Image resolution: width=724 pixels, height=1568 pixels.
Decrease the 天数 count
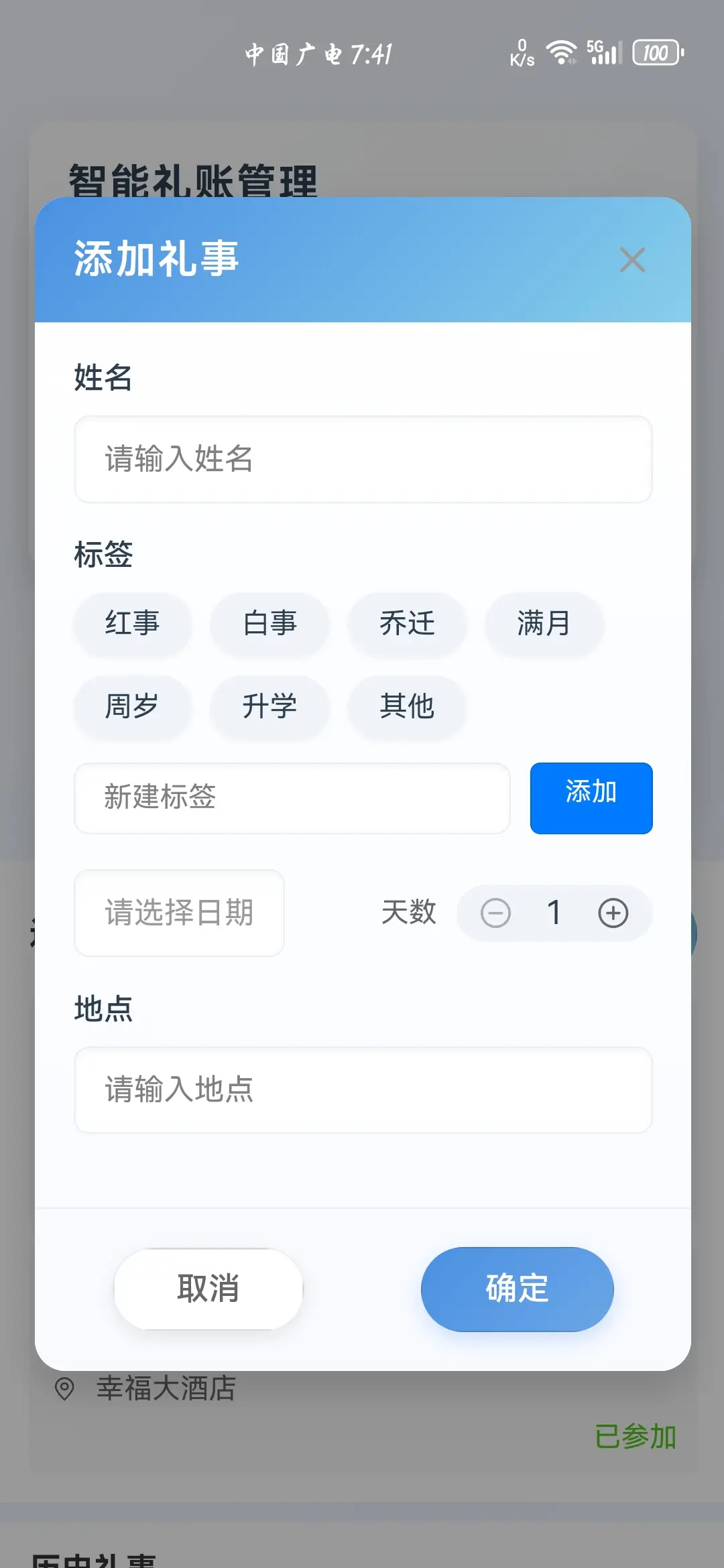point(495,913)
